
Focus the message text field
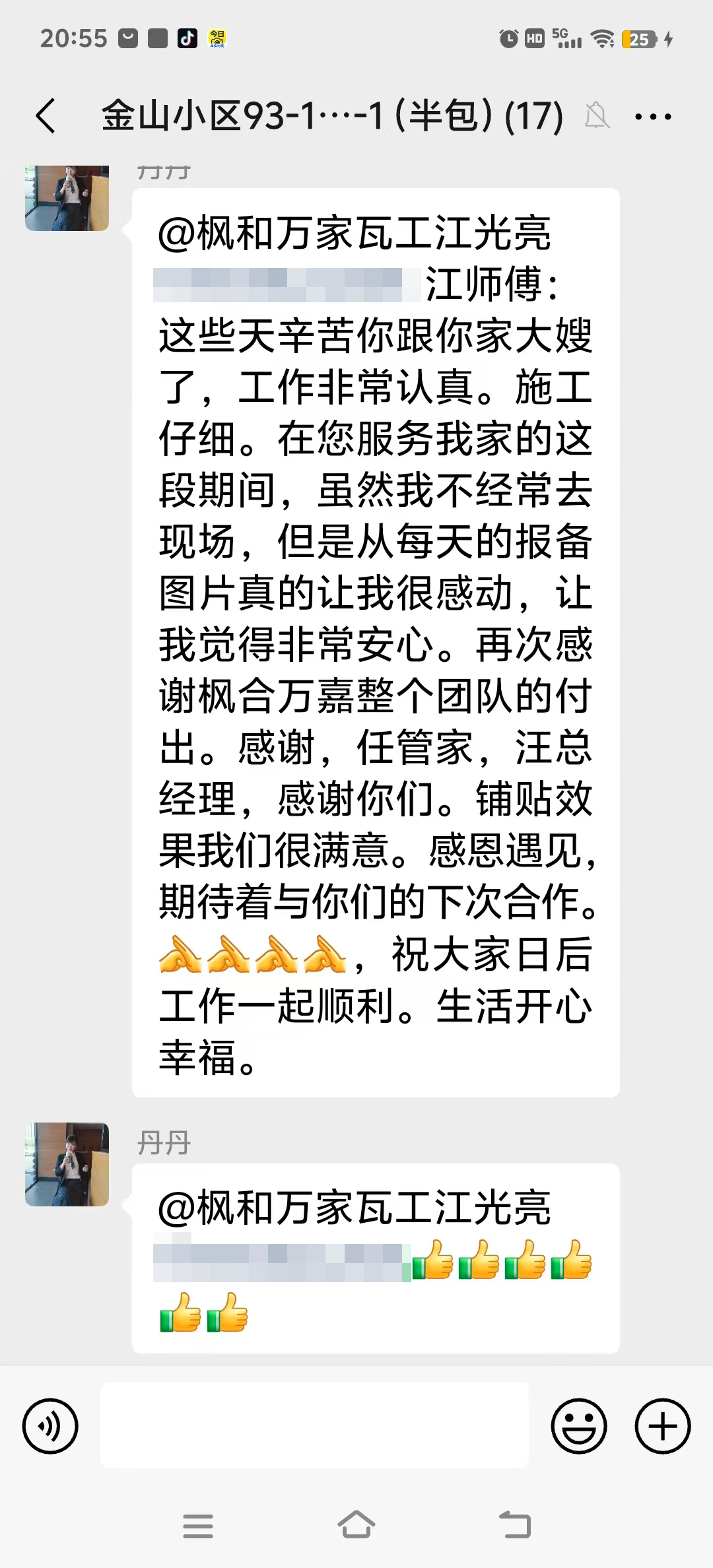pos(314,1425)
